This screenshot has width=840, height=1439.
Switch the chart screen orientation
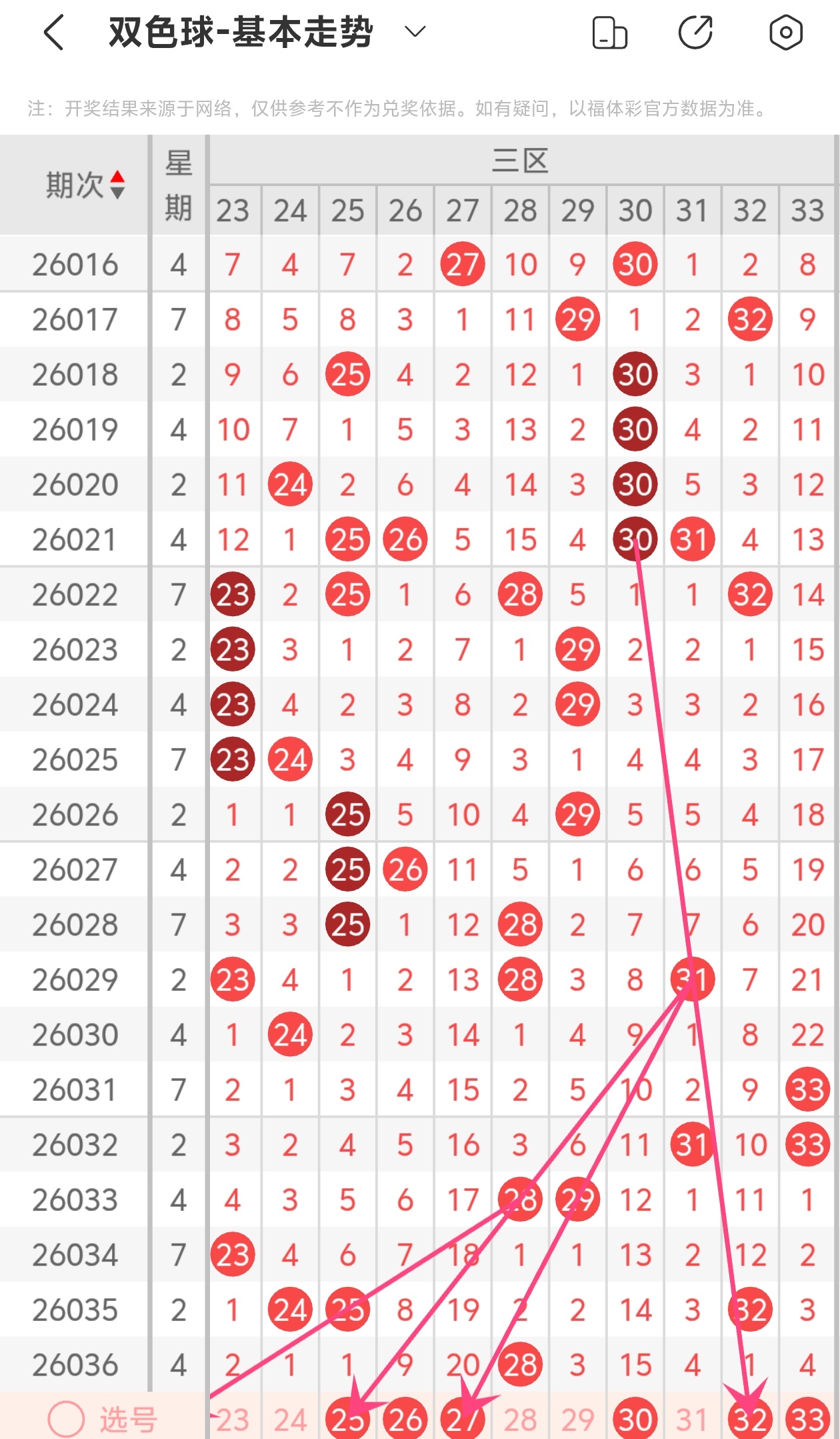(609, 33)
